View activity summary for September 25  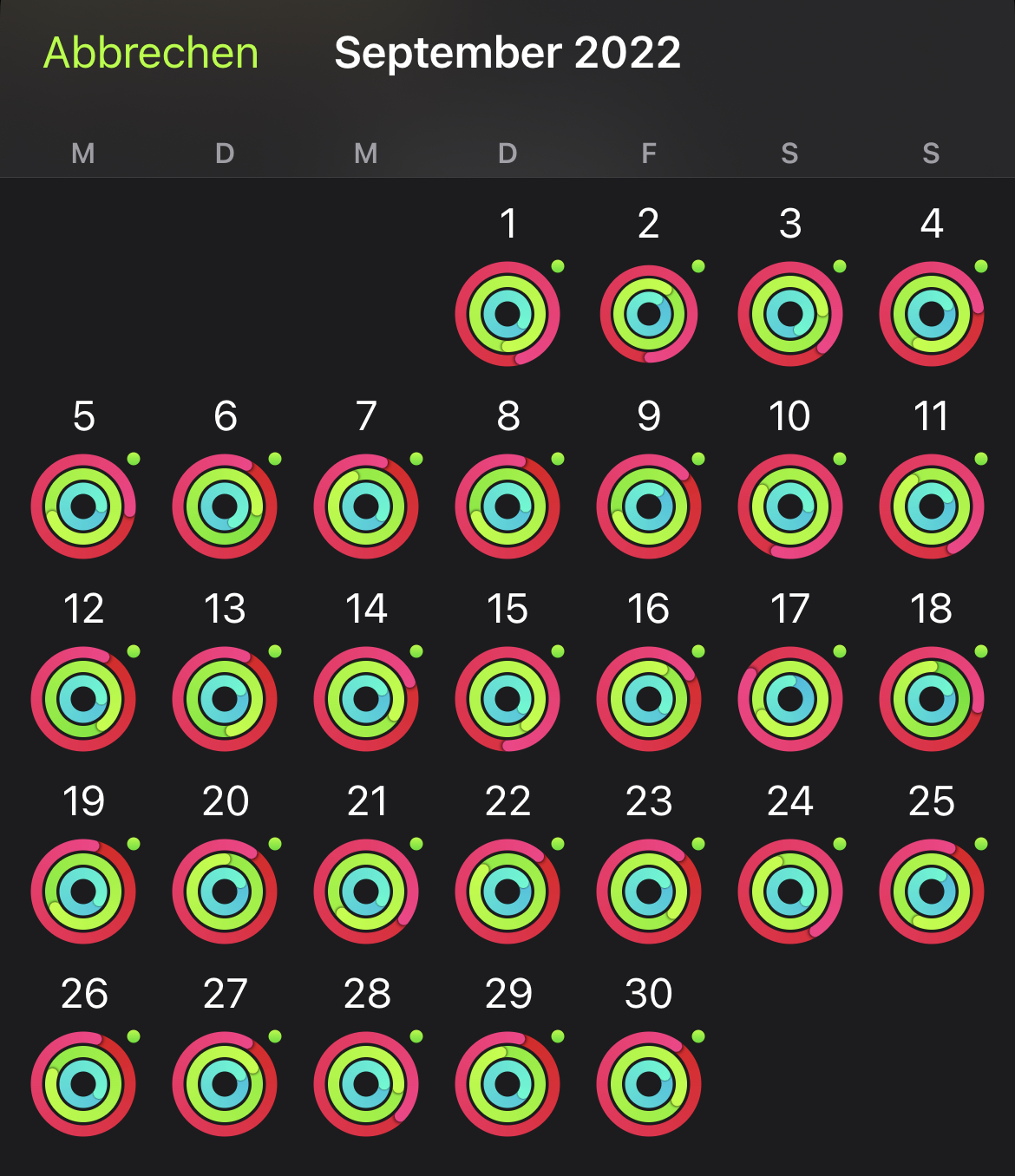tap(932, 892)
